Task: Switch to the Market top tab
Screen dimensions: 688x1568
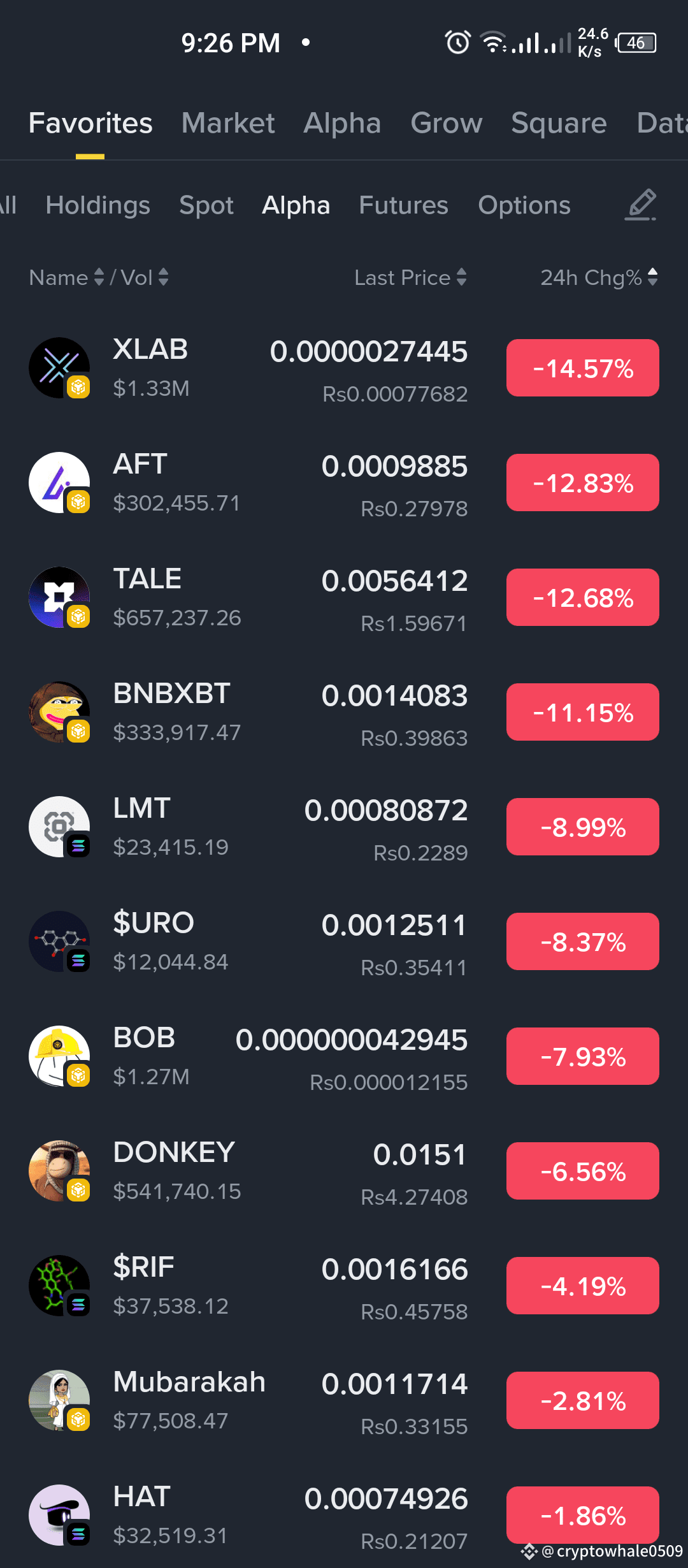Action: (228, 123)
